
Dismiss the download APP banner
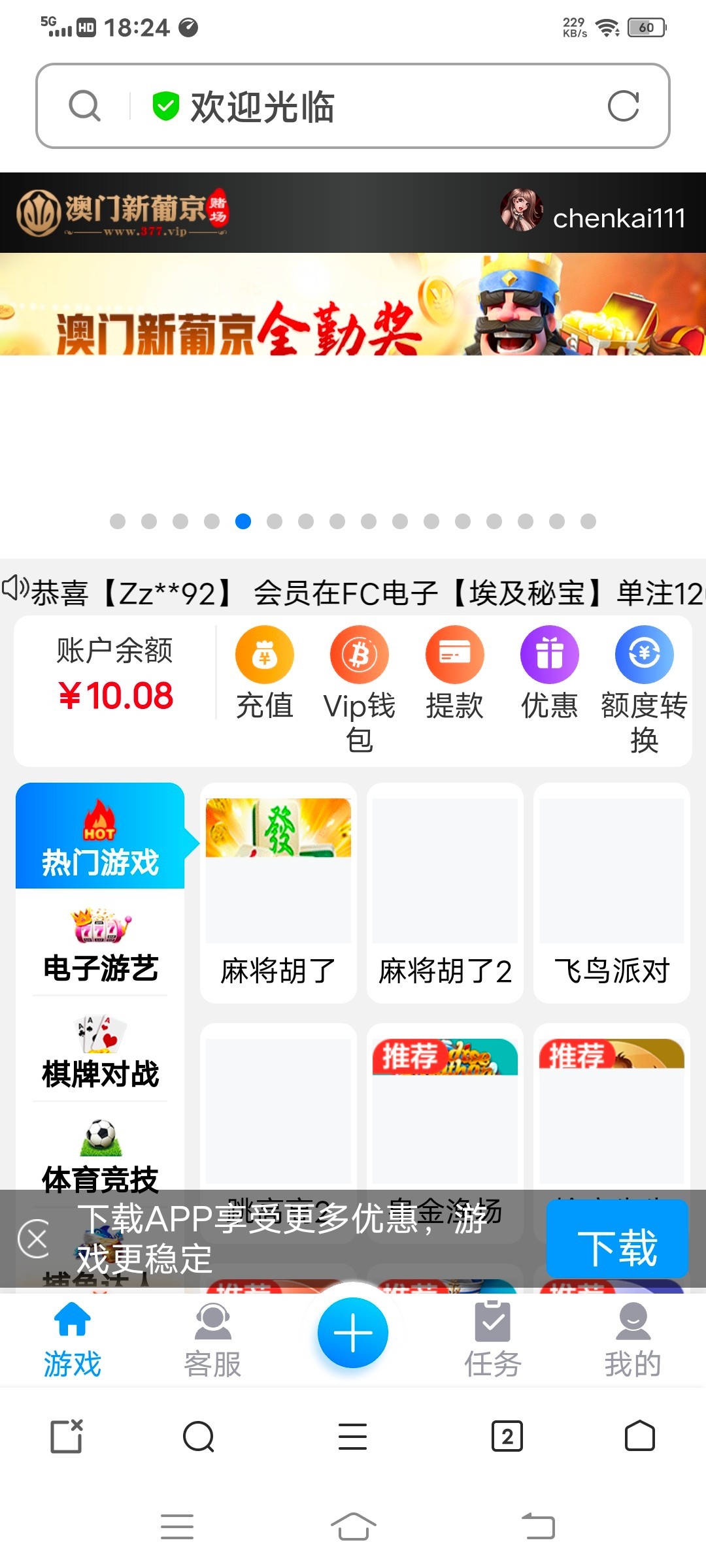pos(35,1237)
